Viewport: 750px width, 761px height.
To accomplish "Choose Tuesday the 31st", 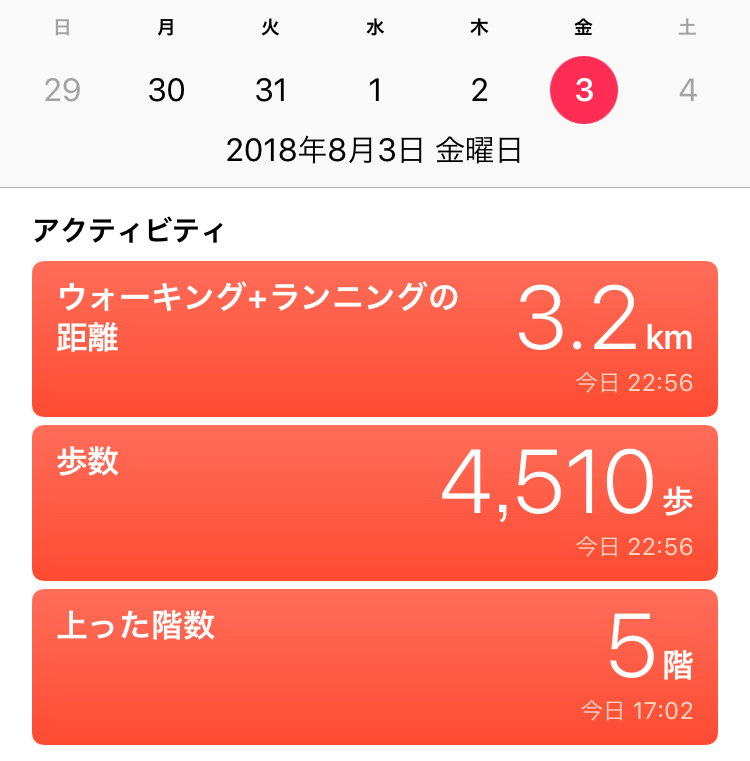I will pyautogui.click(x=271, y=91).
